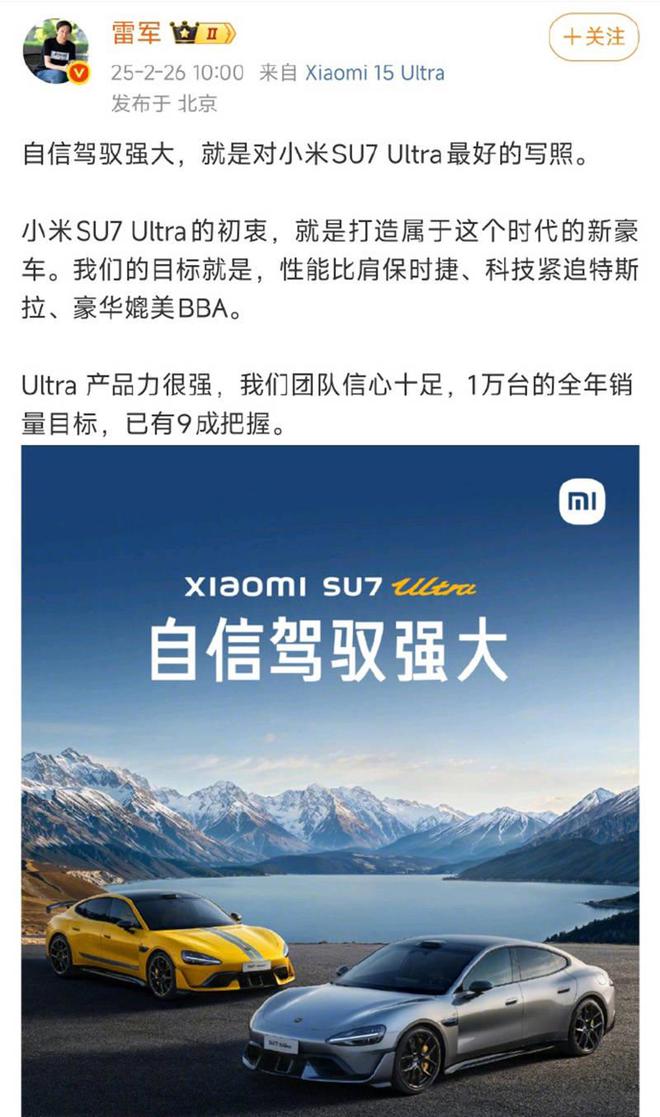The image size is (660, 1117).
Task: Open the attached SU7 Ultra poster image
Action: 330,780
